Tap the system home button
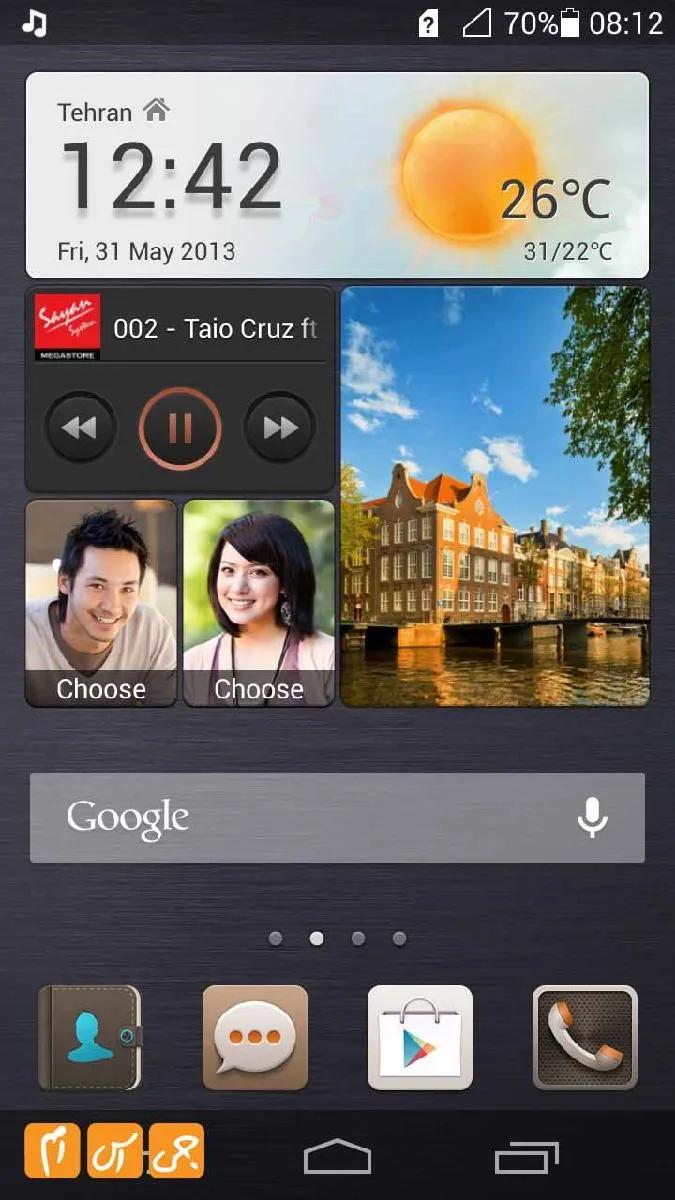The width and height of the screenshot is (675, 1200). pyautogui.click(x=337, y=1157)
